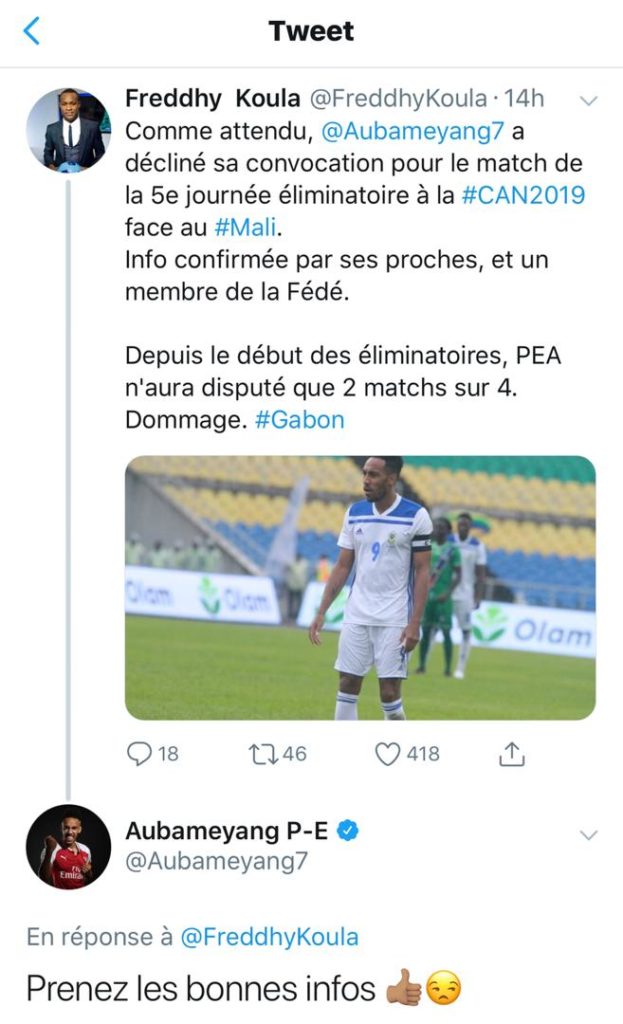
Task: Go back using the top-left arrow
Action: click(x=31, y=31)
